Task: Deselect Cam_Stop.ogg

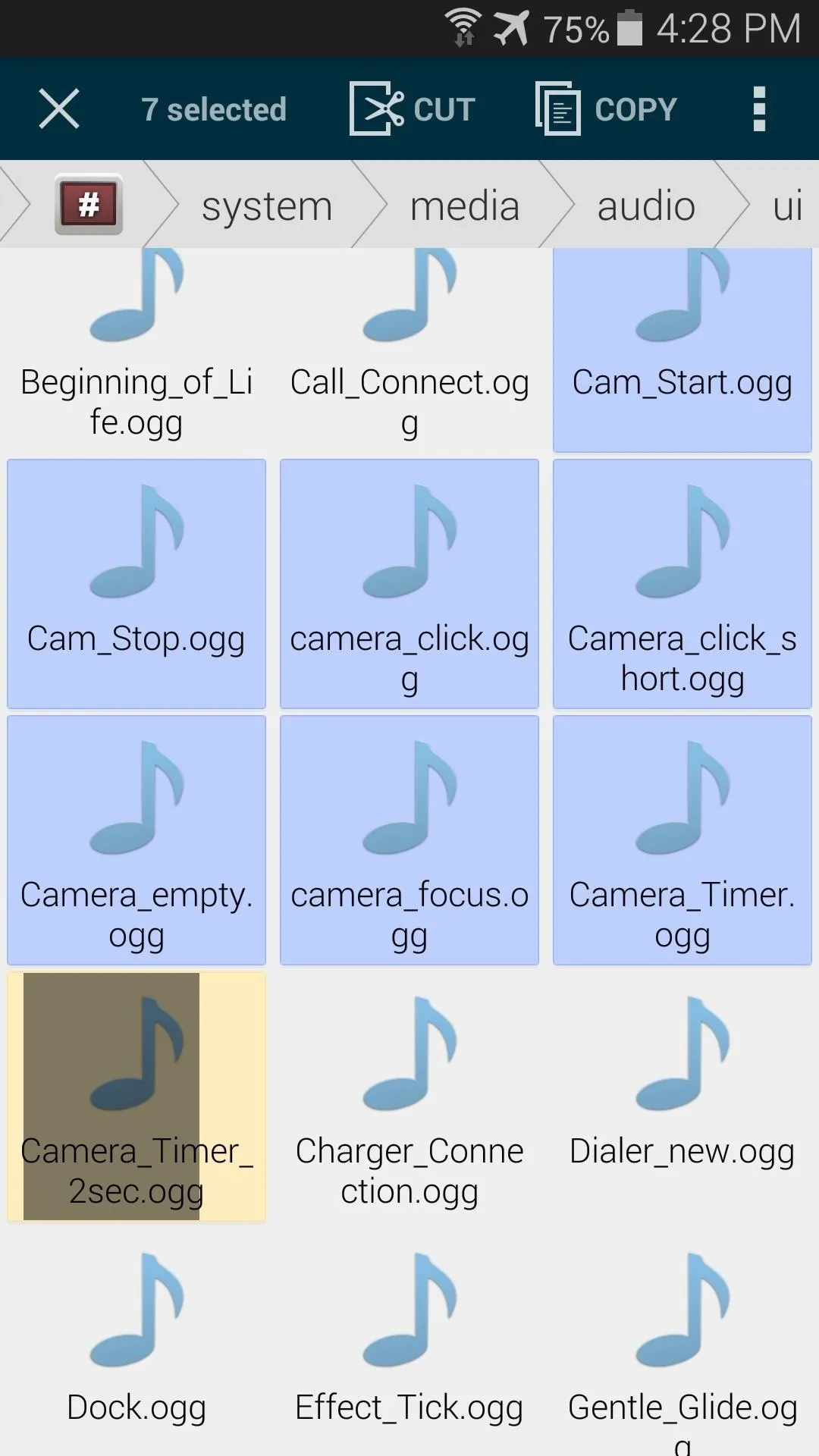Action: [x=136, y=584]
